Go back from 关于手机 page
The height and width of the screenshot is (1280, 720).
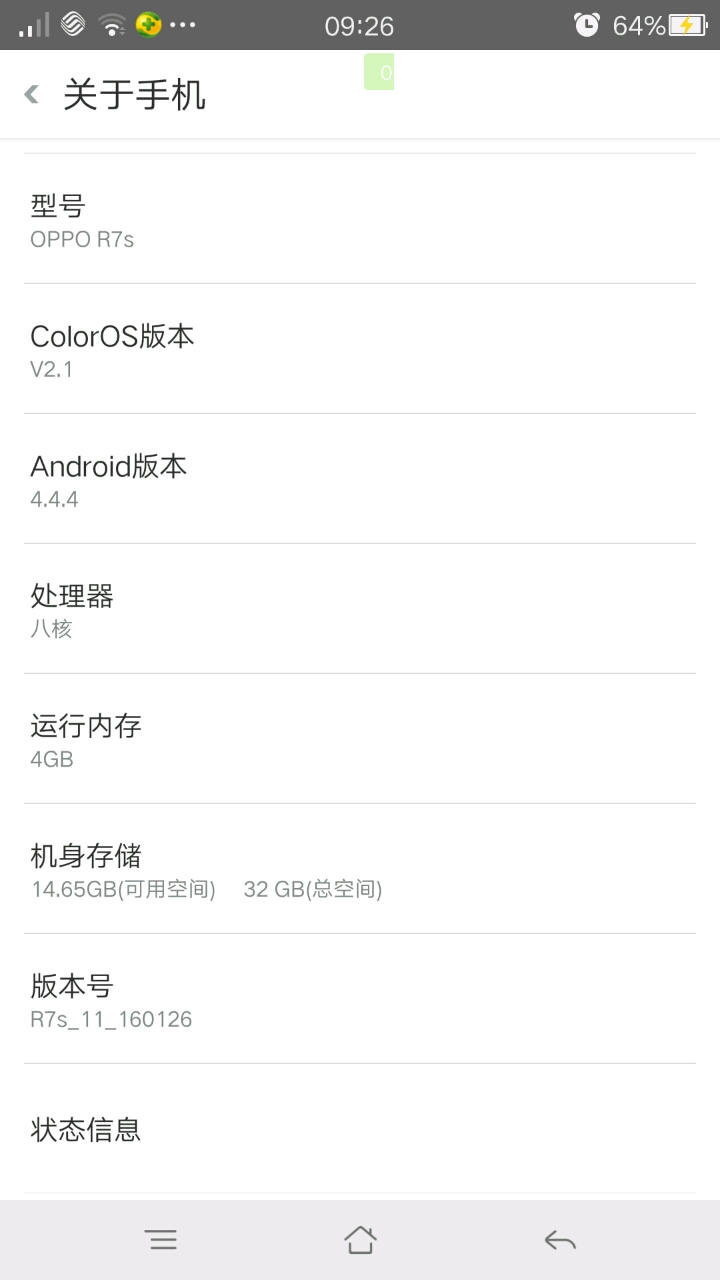[x=33, y=95]
